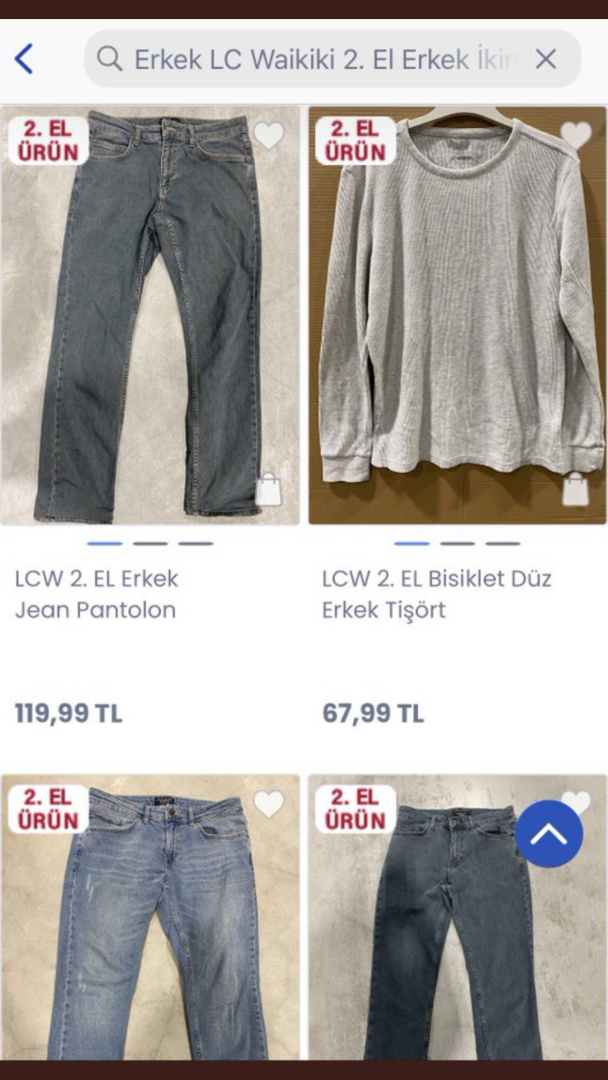Favorite the light blue faded jeans
The image size is (608, 1080).
[x=268, y=803]
